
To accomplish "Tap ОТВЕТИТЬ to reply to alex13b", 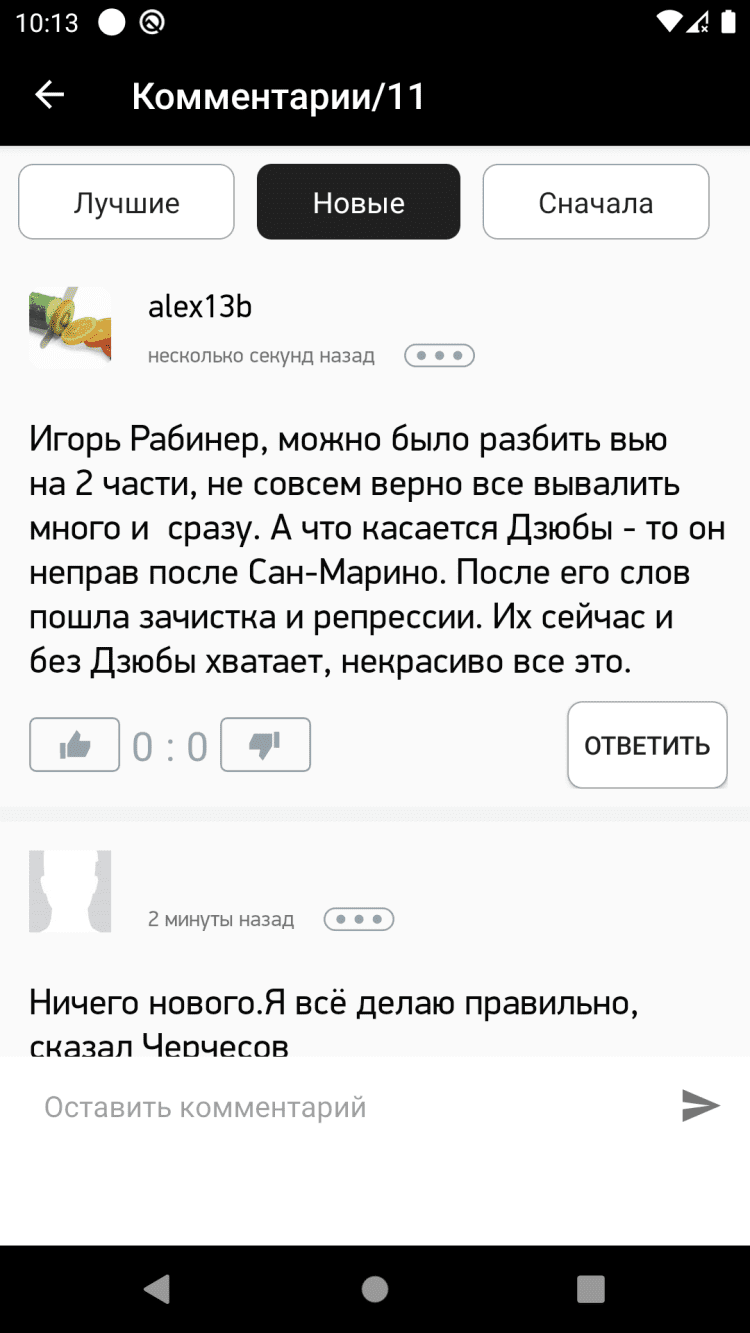I will 647,745.
